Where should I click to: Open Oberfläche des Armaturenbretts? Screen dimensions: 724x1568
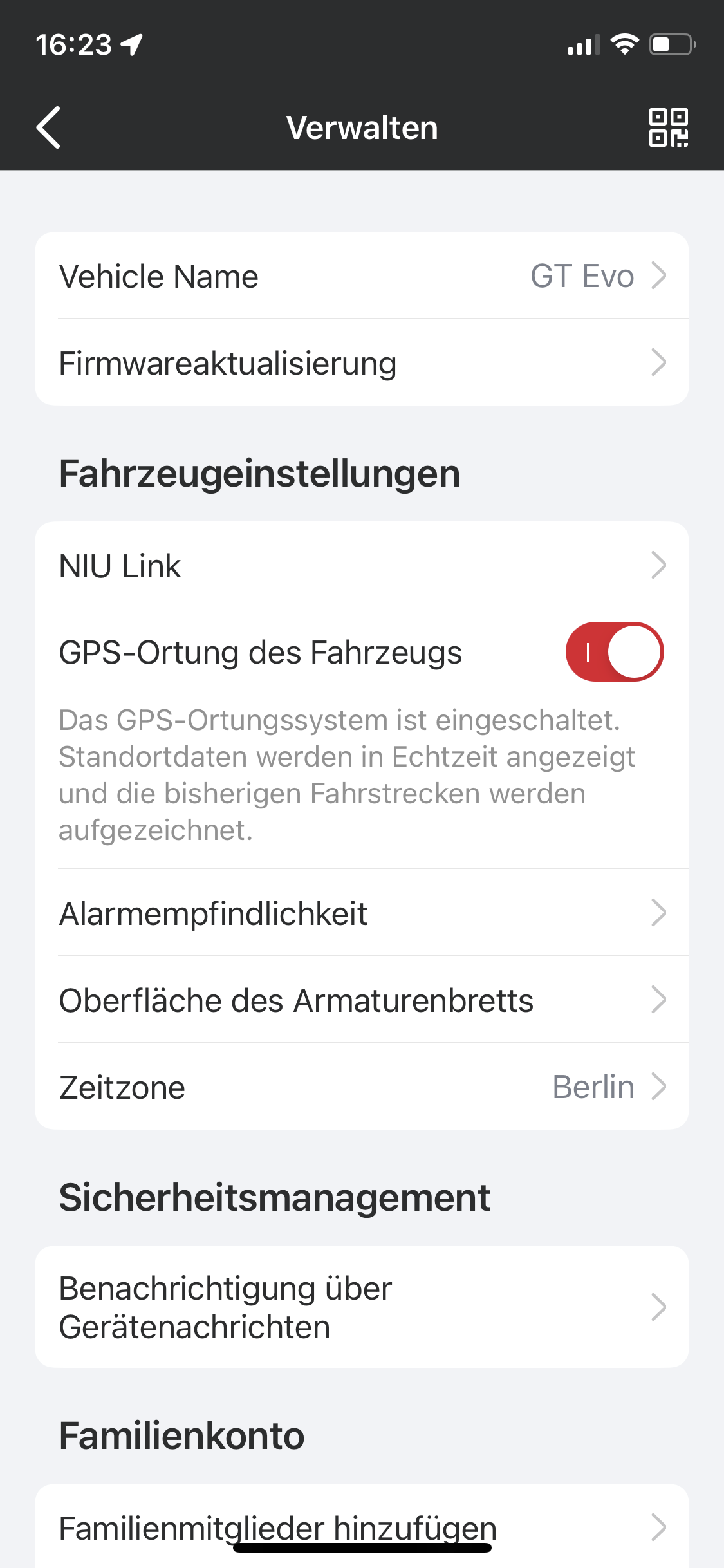362,1000
